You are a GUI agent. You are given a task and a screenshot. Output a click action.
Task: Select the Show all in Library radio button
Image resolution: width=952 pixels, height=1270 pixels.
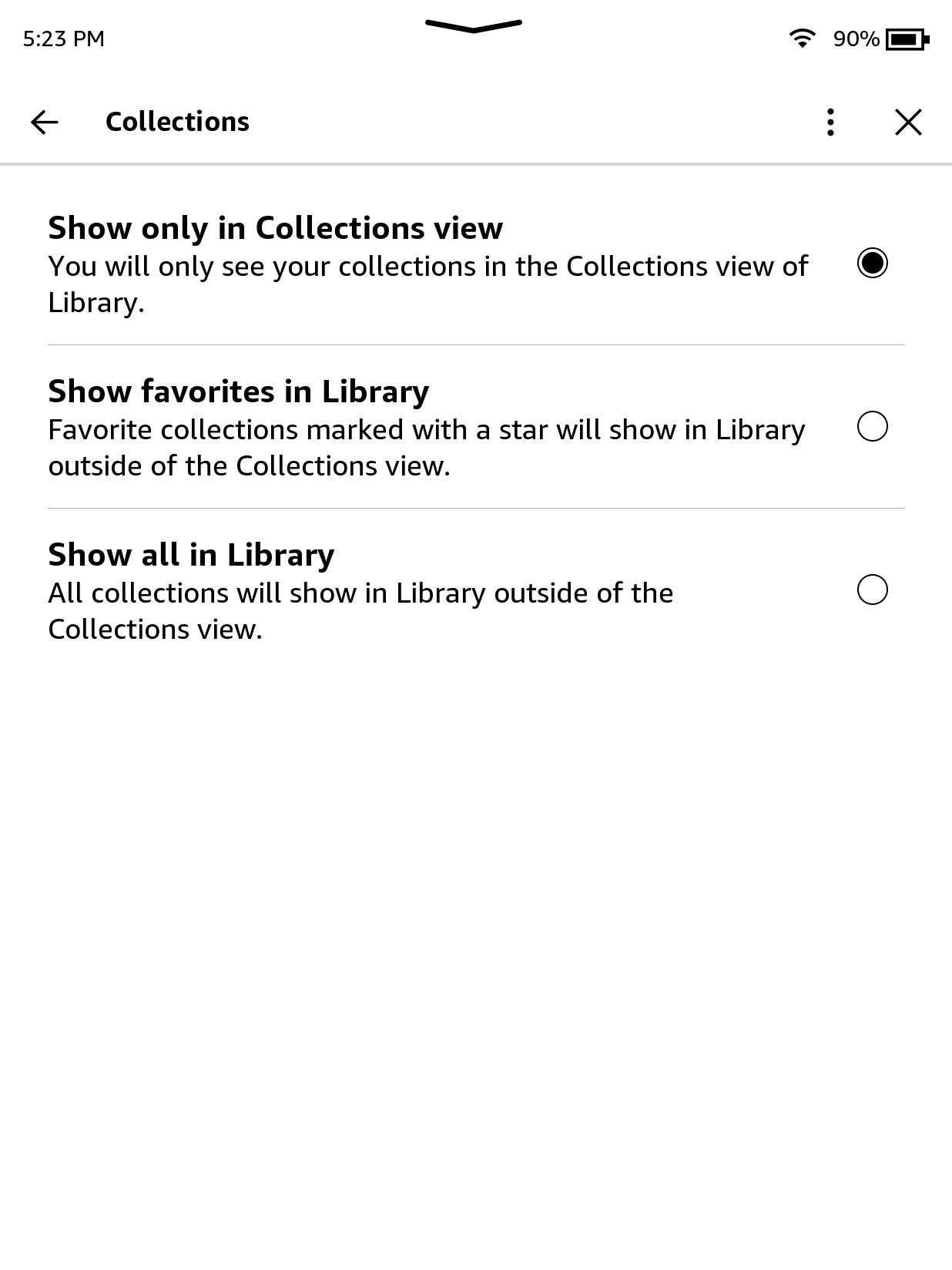point(873,590)
